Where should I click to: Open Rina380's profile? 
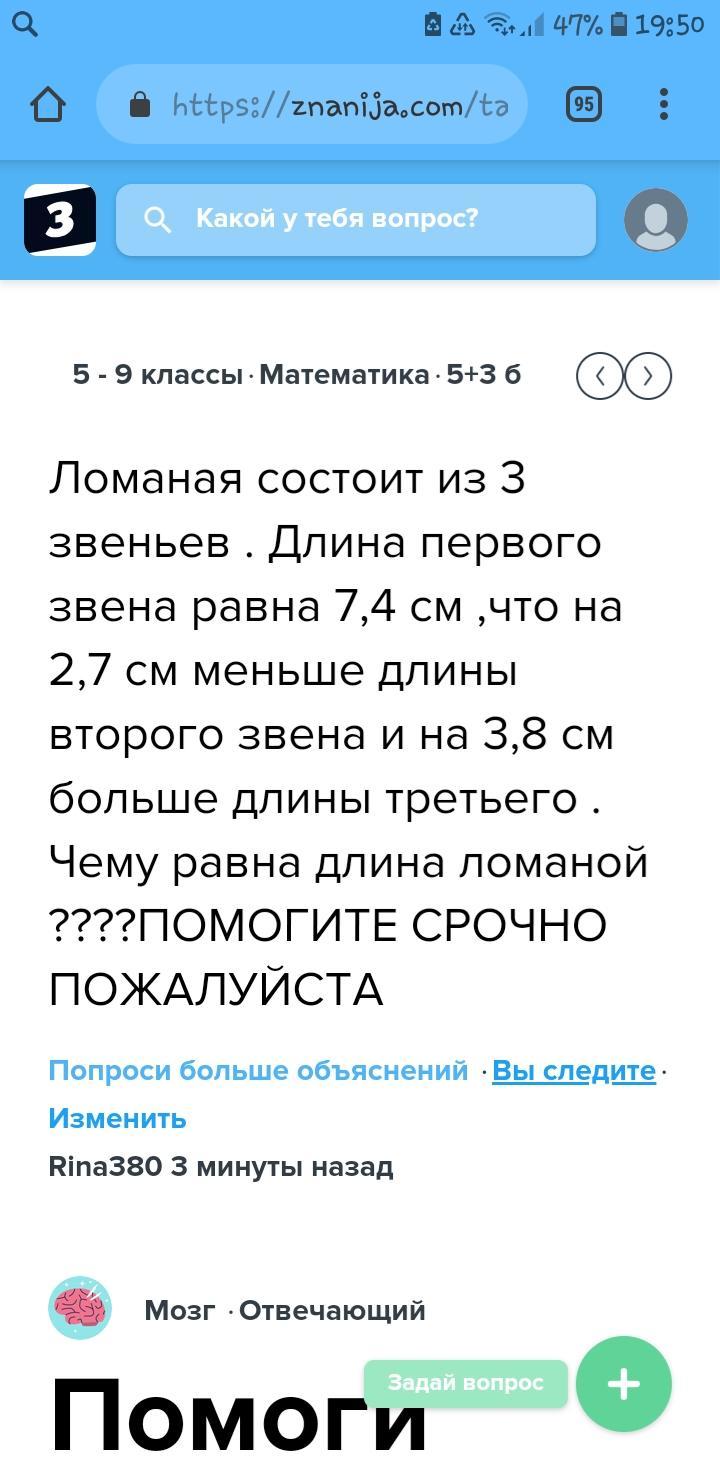pos(105,1166)
